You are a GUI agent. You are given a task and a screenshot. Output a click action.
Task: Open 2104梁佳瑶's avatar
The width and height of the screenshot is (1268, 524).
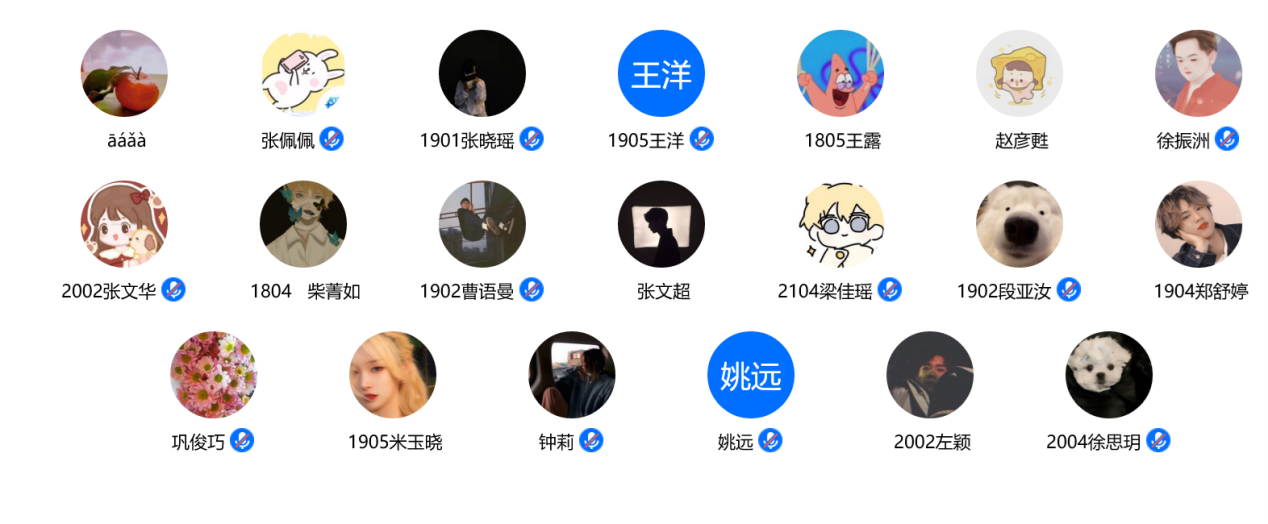(841, 224)
